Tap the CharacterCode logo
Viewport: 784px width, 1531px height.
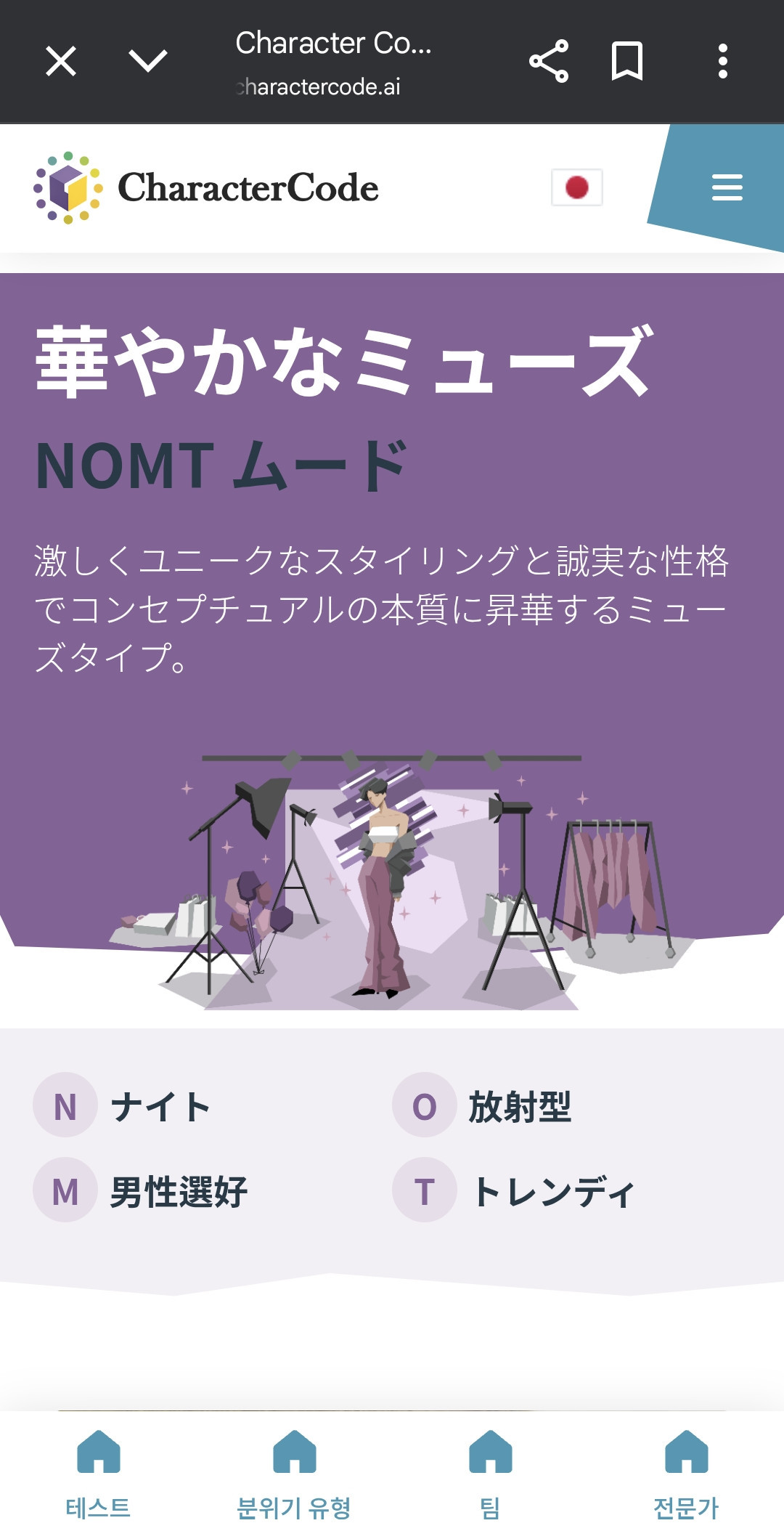pyautogui.click(x=206, y=187)
